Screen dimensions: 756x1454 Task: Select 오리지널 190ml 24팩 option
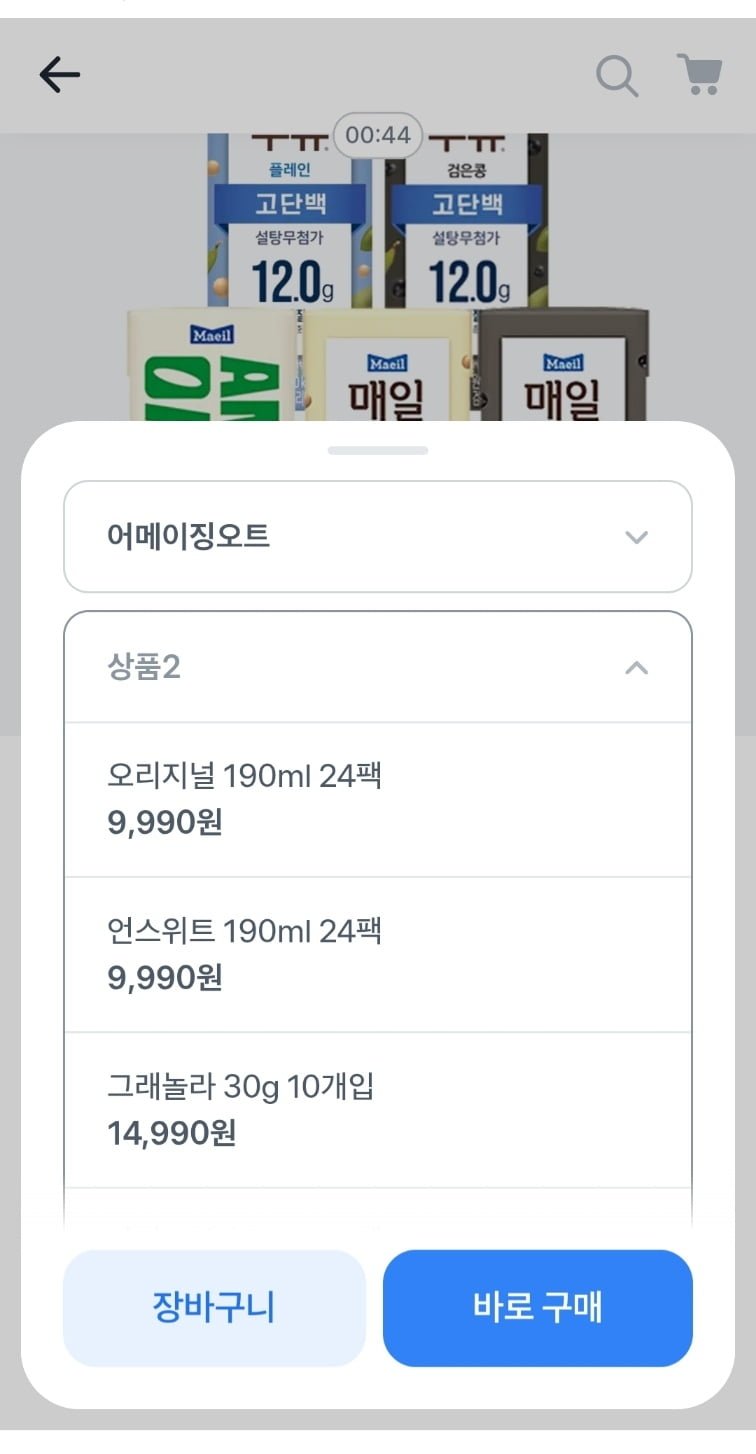click(378, 799)
